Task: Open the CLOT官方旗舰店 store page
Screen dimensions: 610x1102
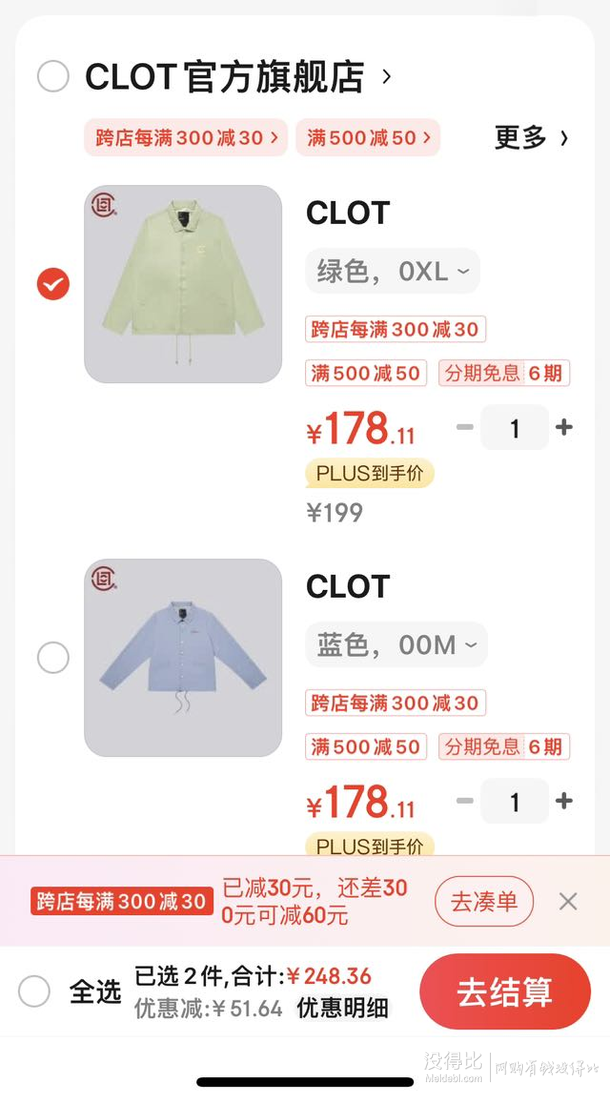Action: coord(238,77)
